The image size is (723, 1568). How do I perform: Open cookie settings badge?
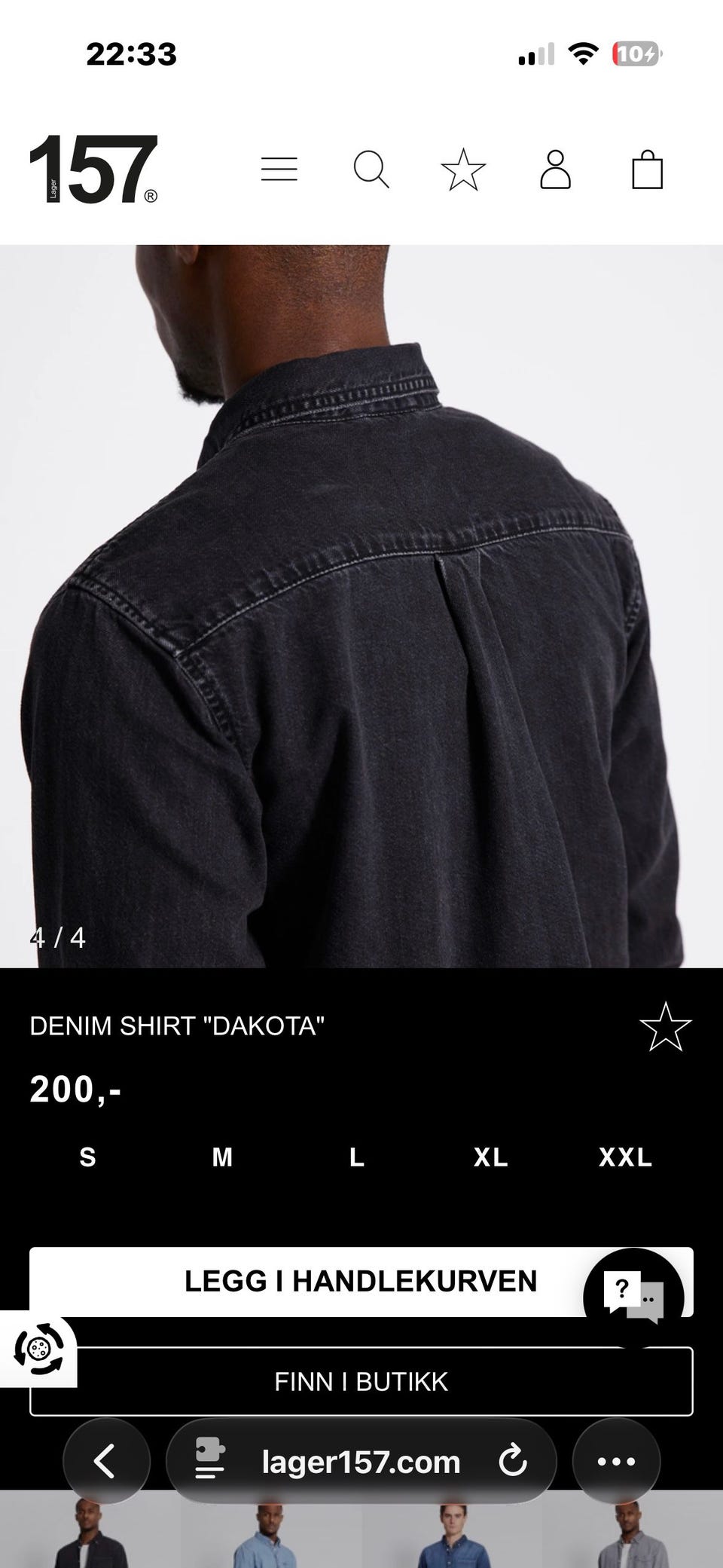coord(38,1349)
